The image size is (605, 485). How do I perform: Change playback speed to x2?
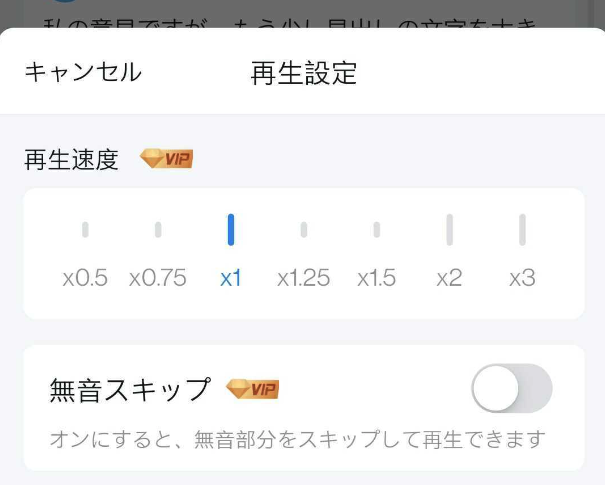click(x=449, y=252)
